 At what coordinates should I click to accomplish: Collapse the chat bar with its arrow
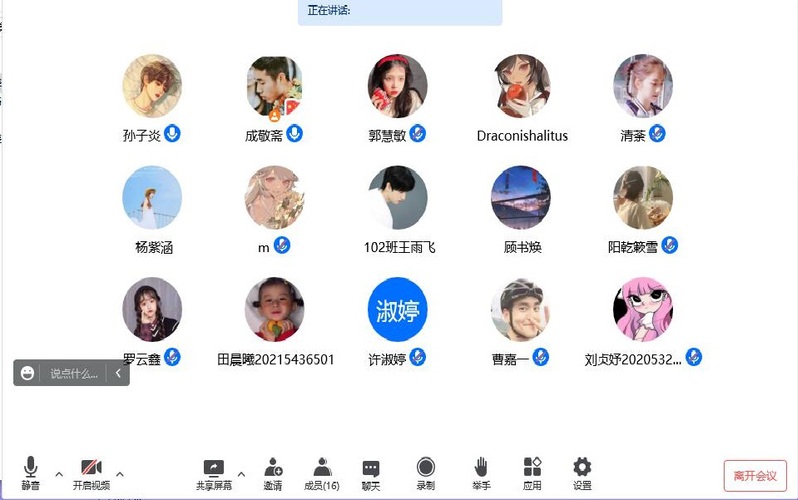(x=118, y=373)
